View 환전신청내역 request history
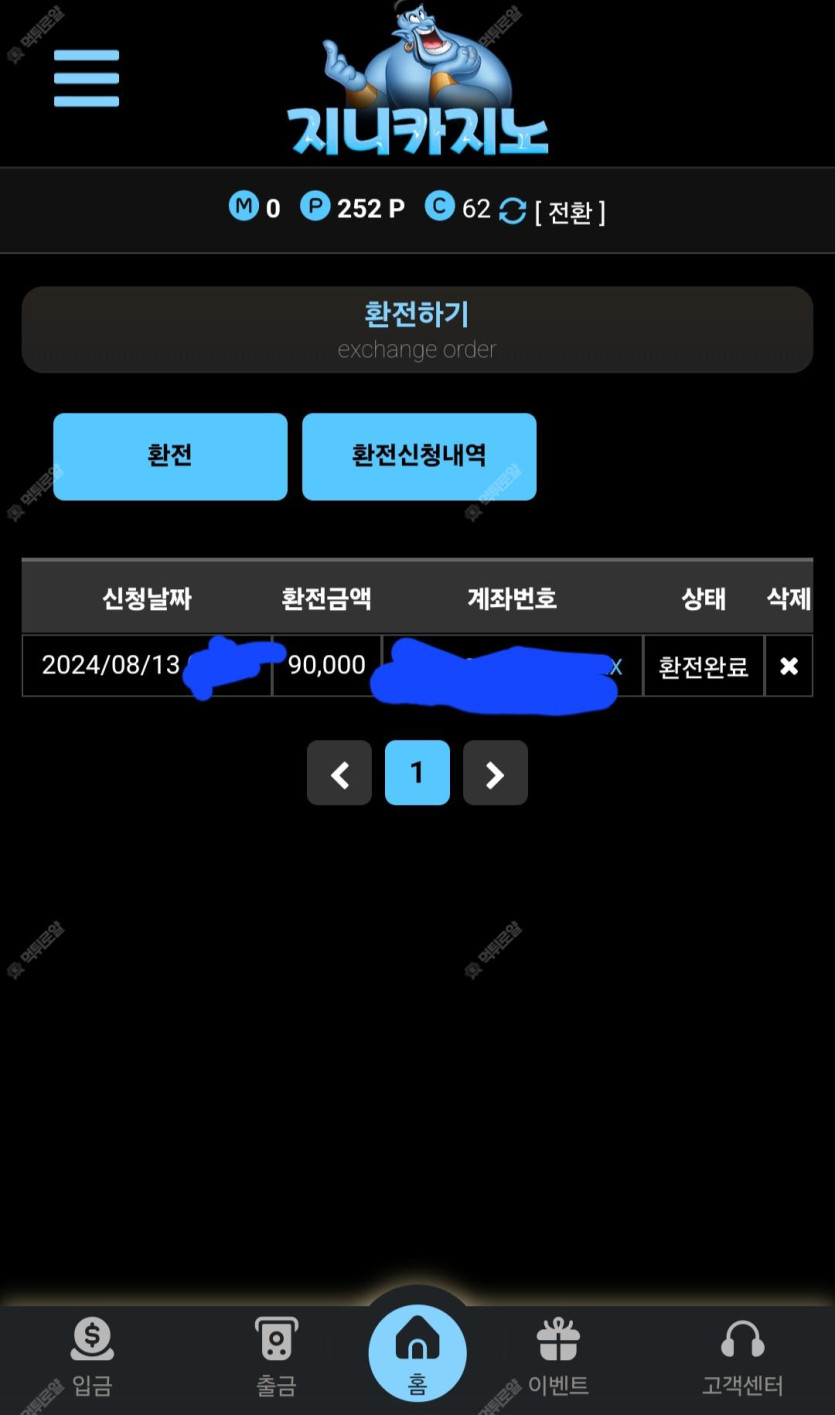Viewport: 835px width, 1415px height. point(419,456)
